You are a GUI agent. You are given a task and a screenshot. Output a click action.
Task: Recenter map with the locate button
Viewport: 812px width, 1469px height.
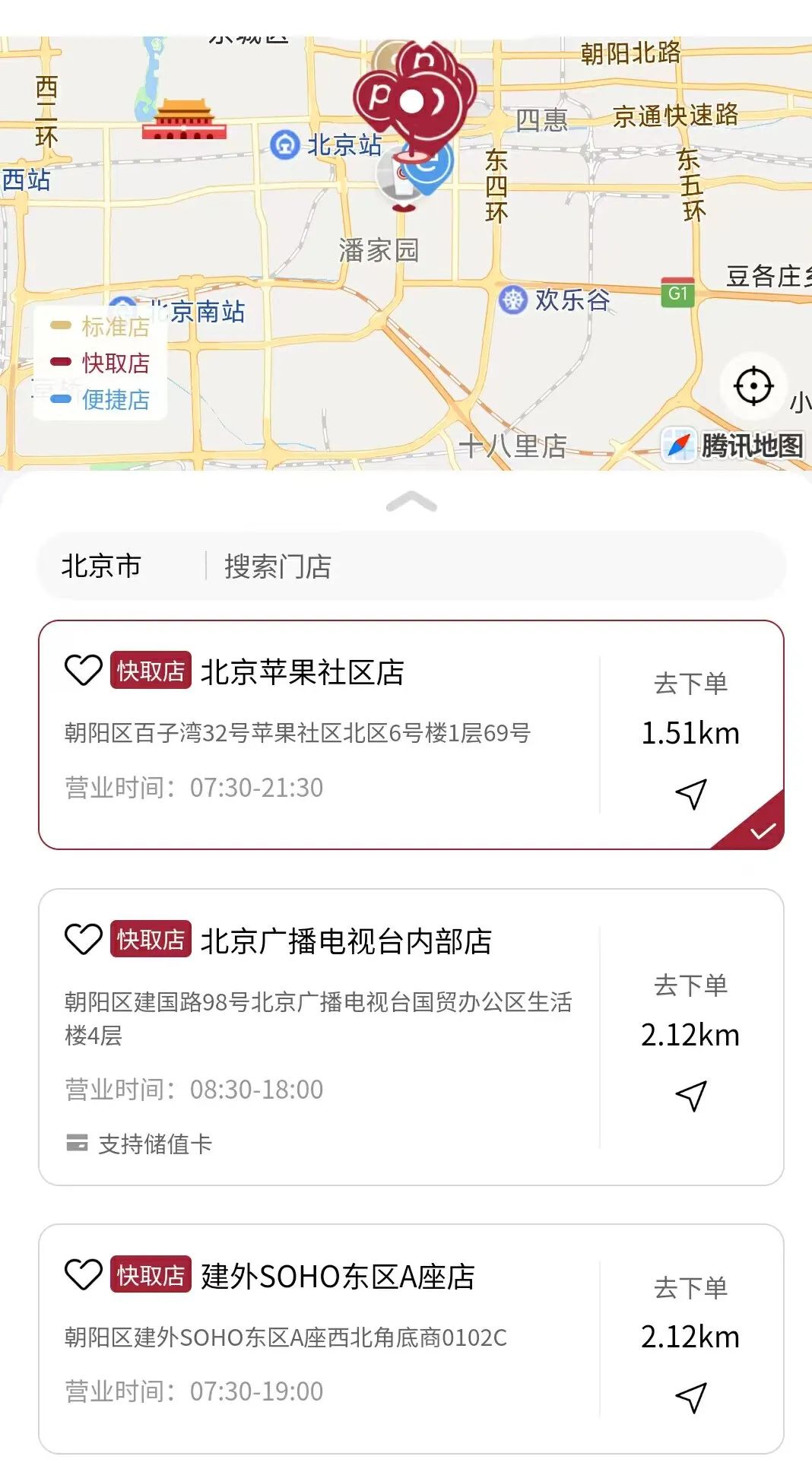point(753,386)
